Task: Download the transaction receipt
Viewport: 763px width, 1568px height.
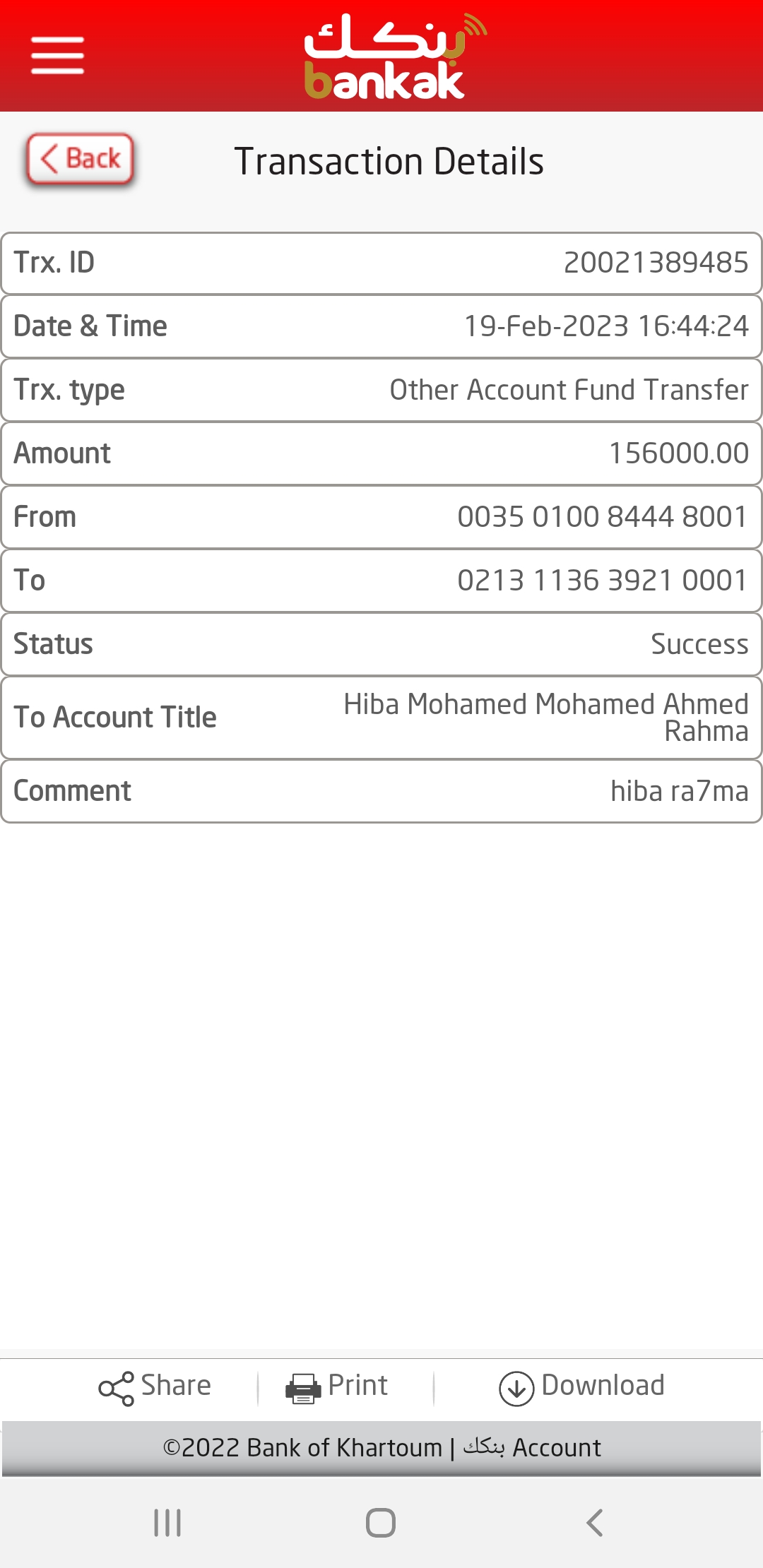Action: tap(581, 1386)
